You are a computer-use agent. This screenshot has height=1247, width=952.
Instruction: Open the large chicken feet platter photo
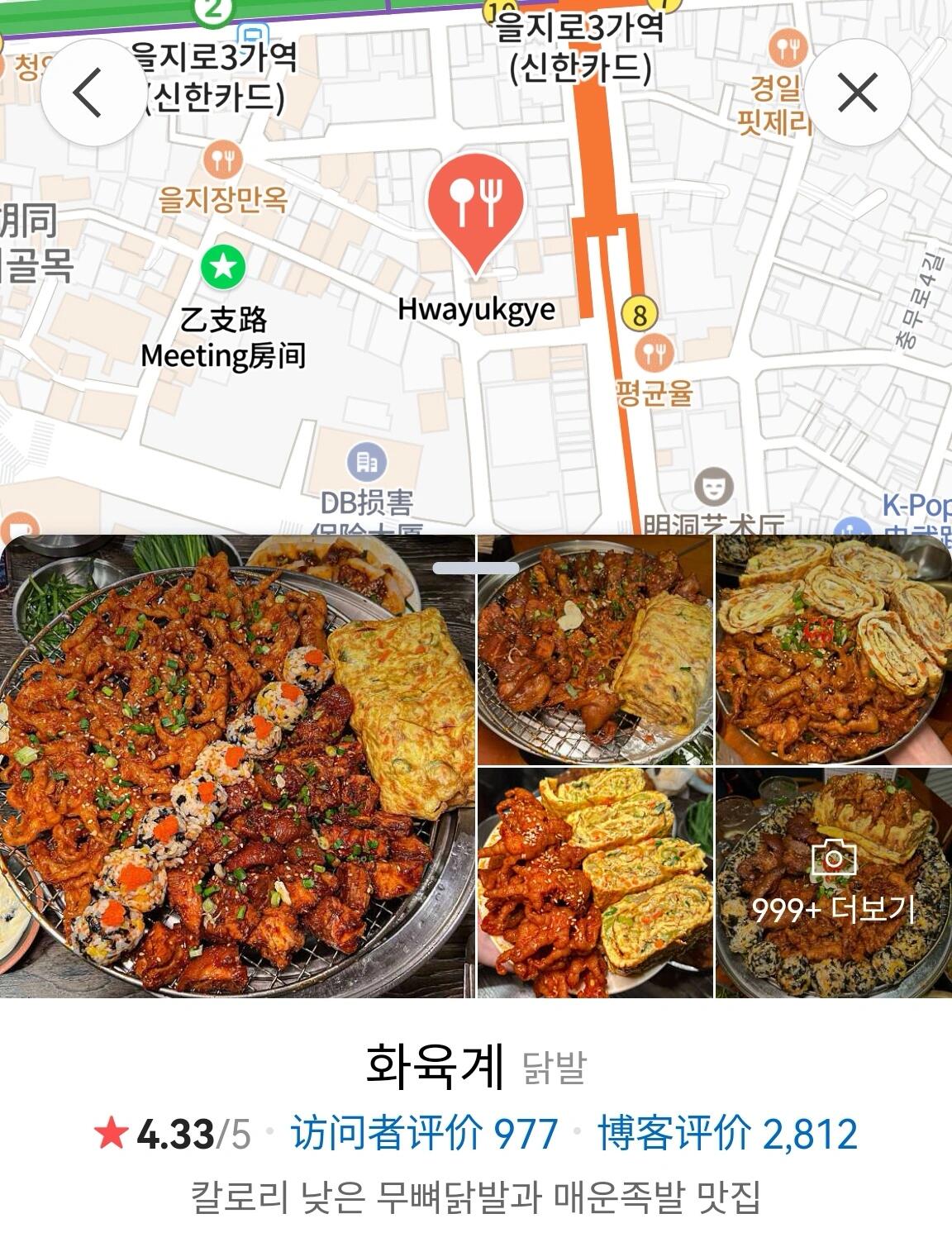[x=238, y=765]
